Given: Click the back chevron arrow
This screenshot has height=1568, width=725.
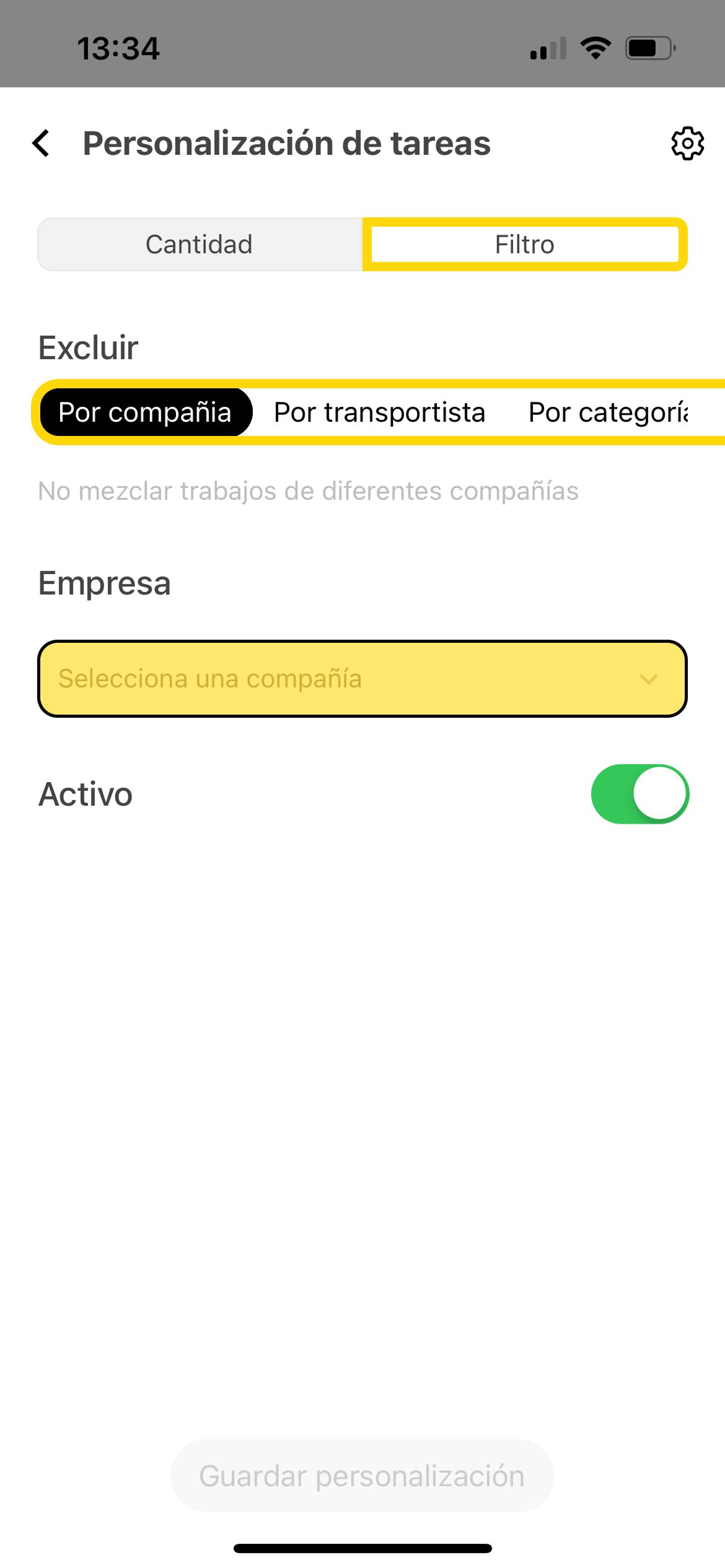Looking at the screenshot, I should point(42,143).
